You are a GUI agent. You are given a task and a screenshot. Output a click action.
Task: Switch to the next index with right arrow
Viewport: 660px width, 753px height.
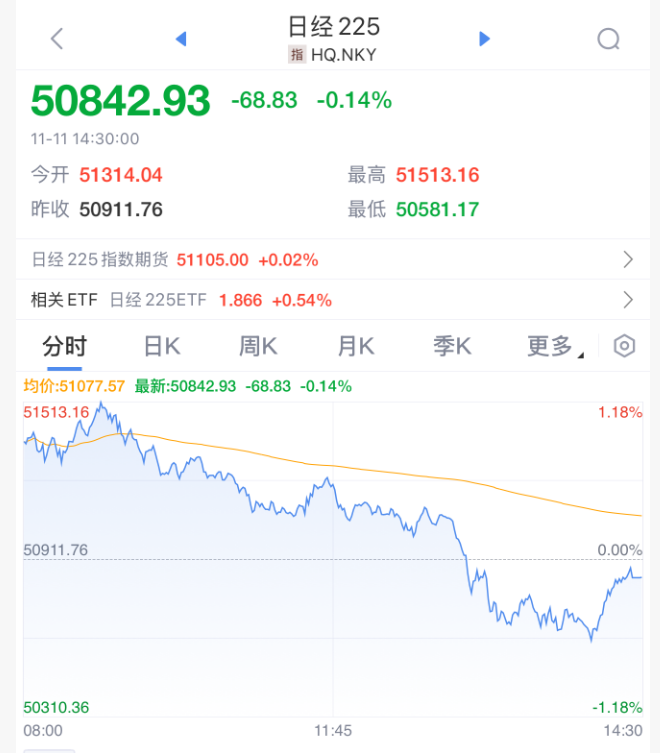click(x=485, y=39)
